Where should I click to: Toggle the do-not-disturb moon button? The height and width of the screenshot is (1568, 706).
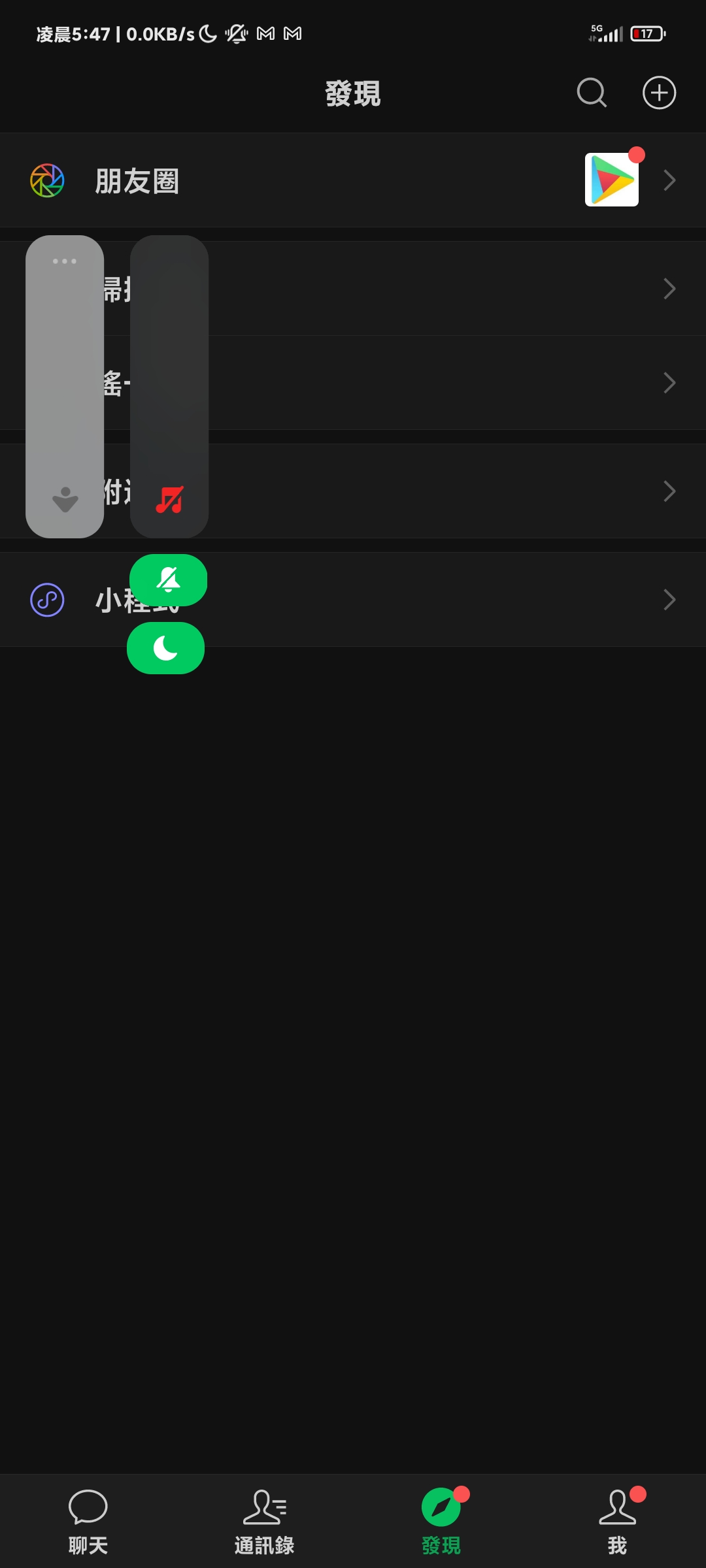tap(165, 648)
